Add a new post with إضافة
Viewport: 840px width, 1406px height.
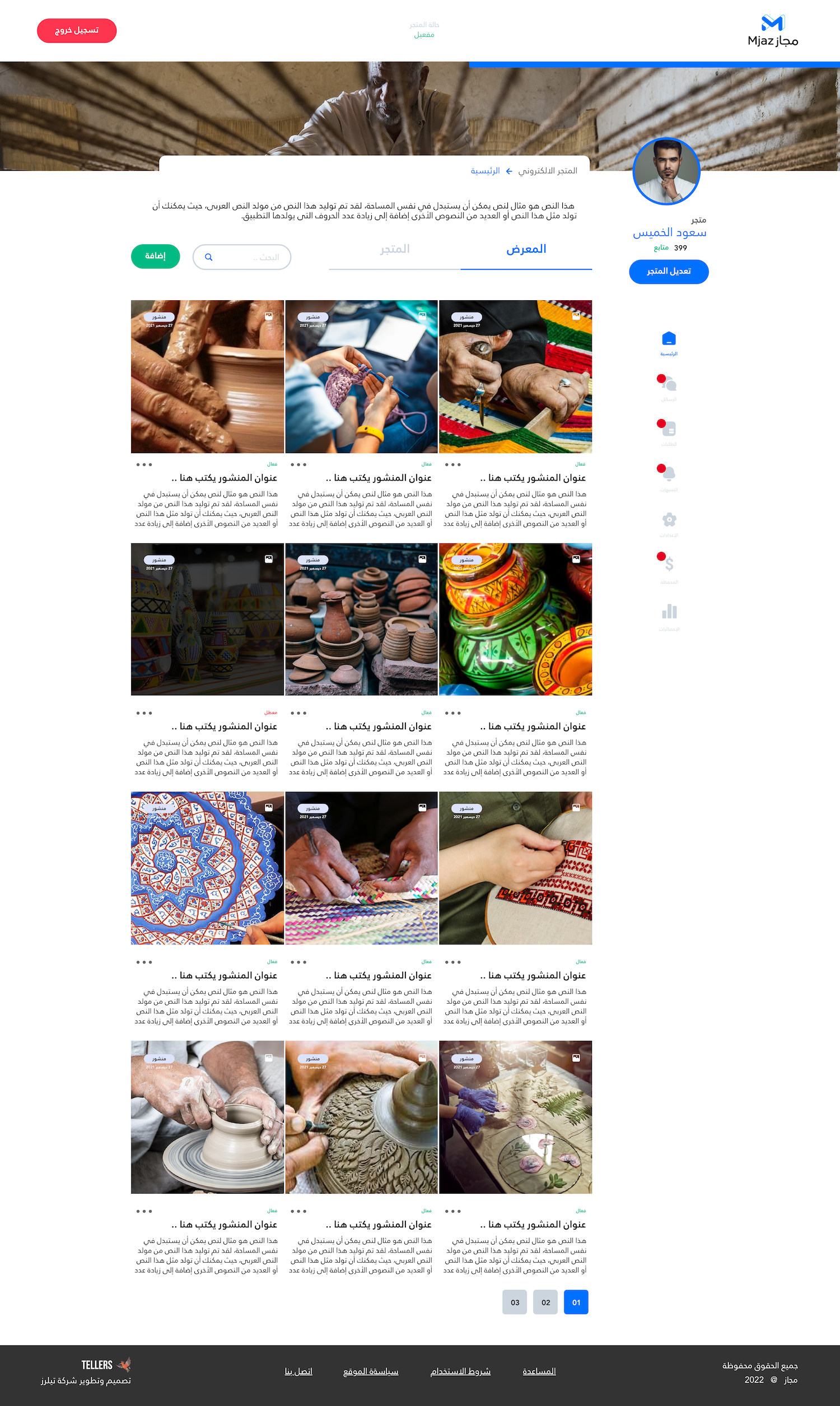(155, 257)
